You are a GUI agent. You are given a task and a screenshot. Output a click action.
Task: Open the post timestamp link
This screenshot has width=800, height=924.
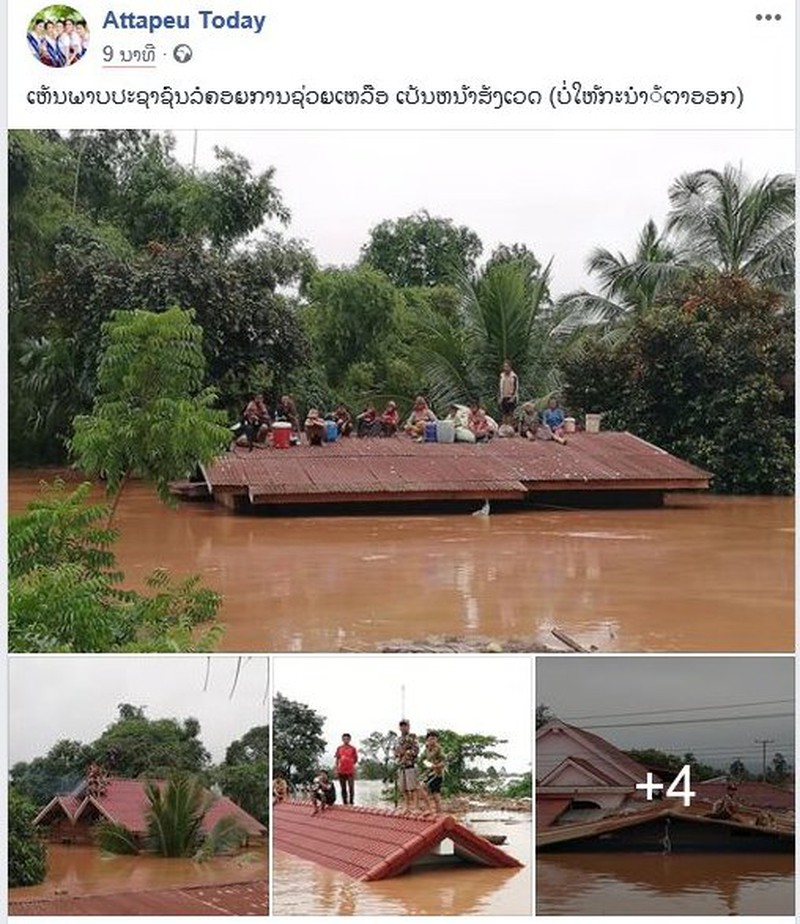(x=128, y=55)
